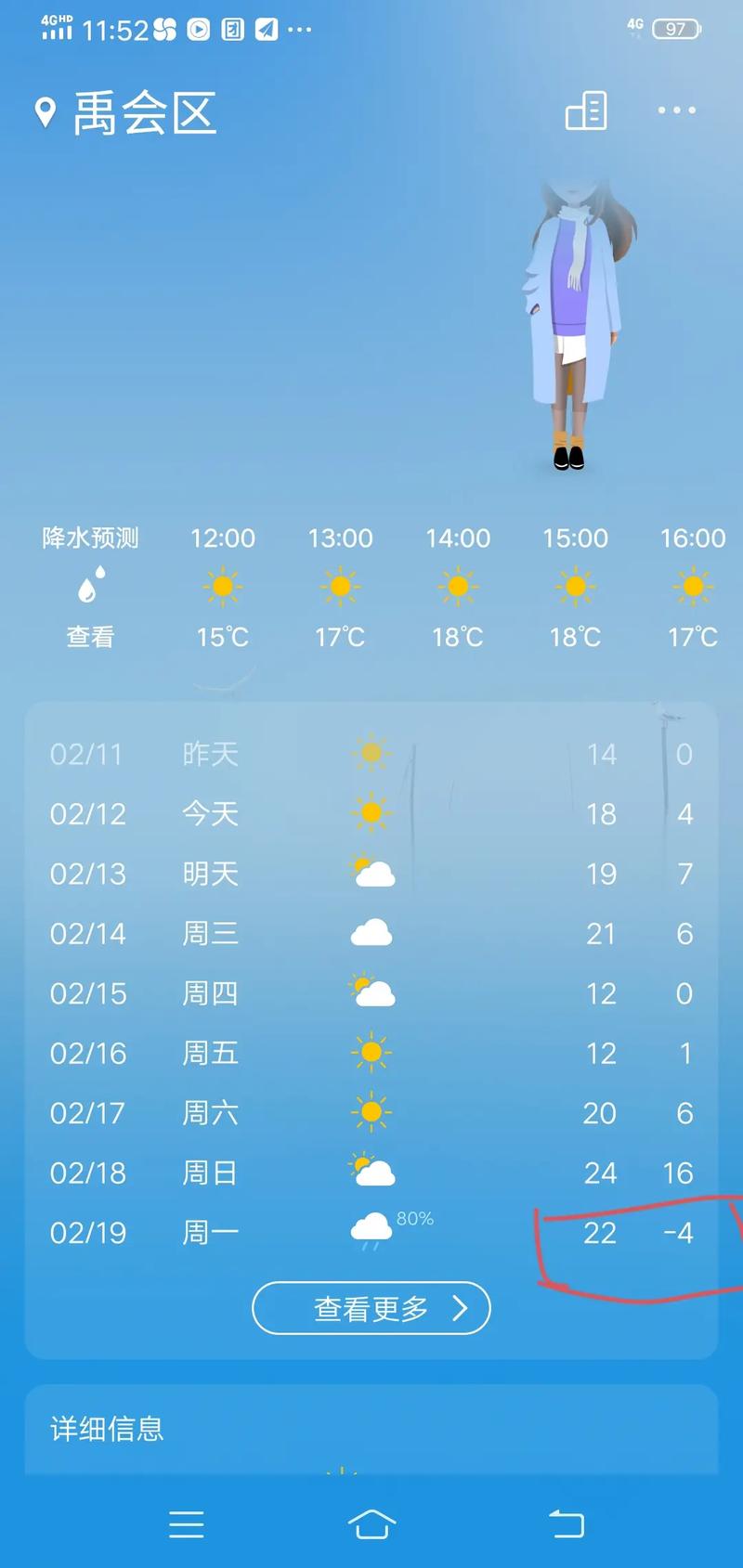Click the back navigation button
This screenshot has height=1568, width=743.
(x=566, y=1525)
